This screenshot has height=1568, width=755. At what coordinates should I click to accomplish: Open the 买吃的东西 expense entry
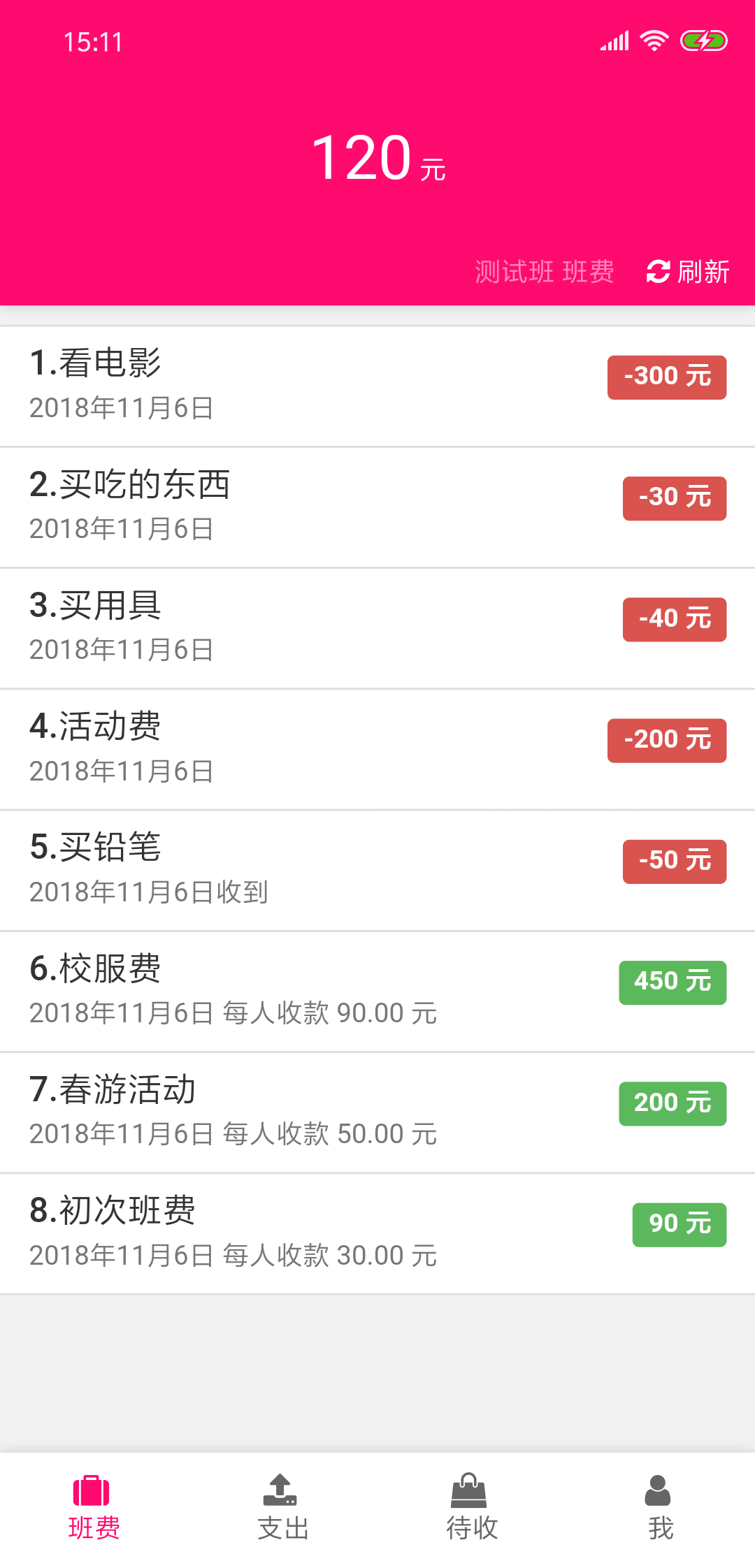tap(377, 507)
